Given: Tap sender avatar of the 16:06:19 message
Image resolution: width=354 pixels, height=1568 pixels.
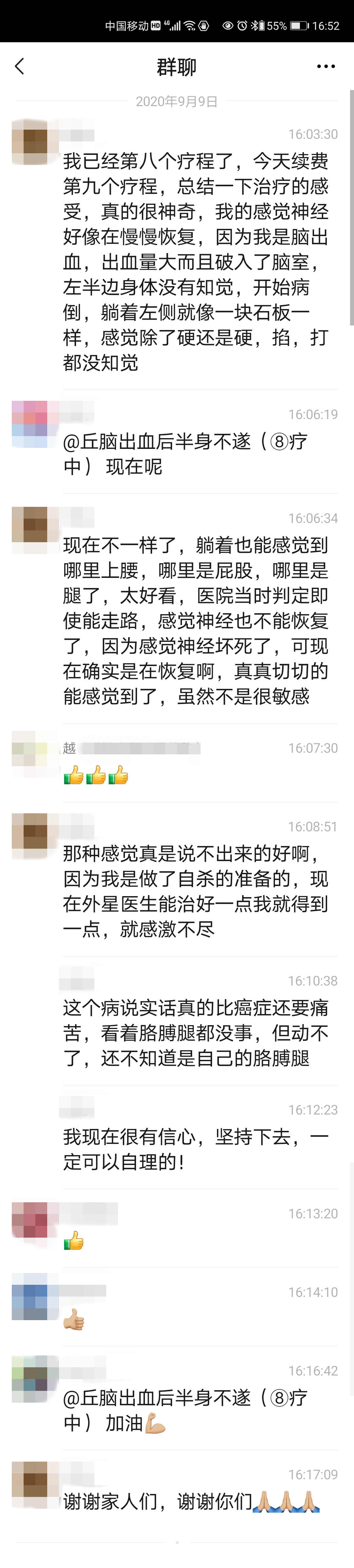Looking at the screenshot, I should tap(29, 424).
